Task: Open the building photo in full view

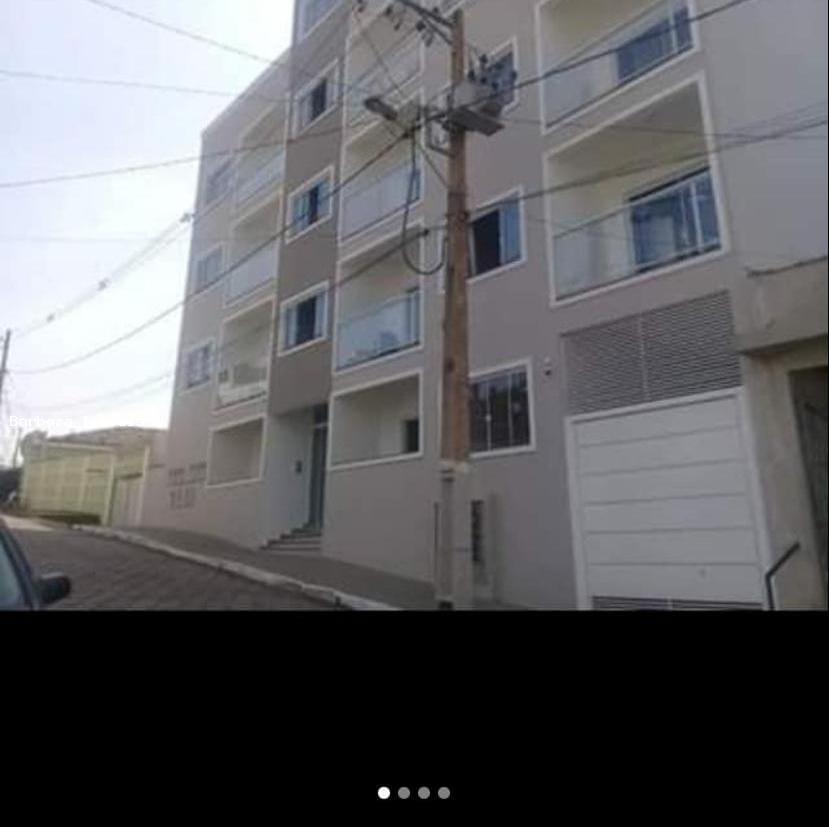Action: pos(414,305)
